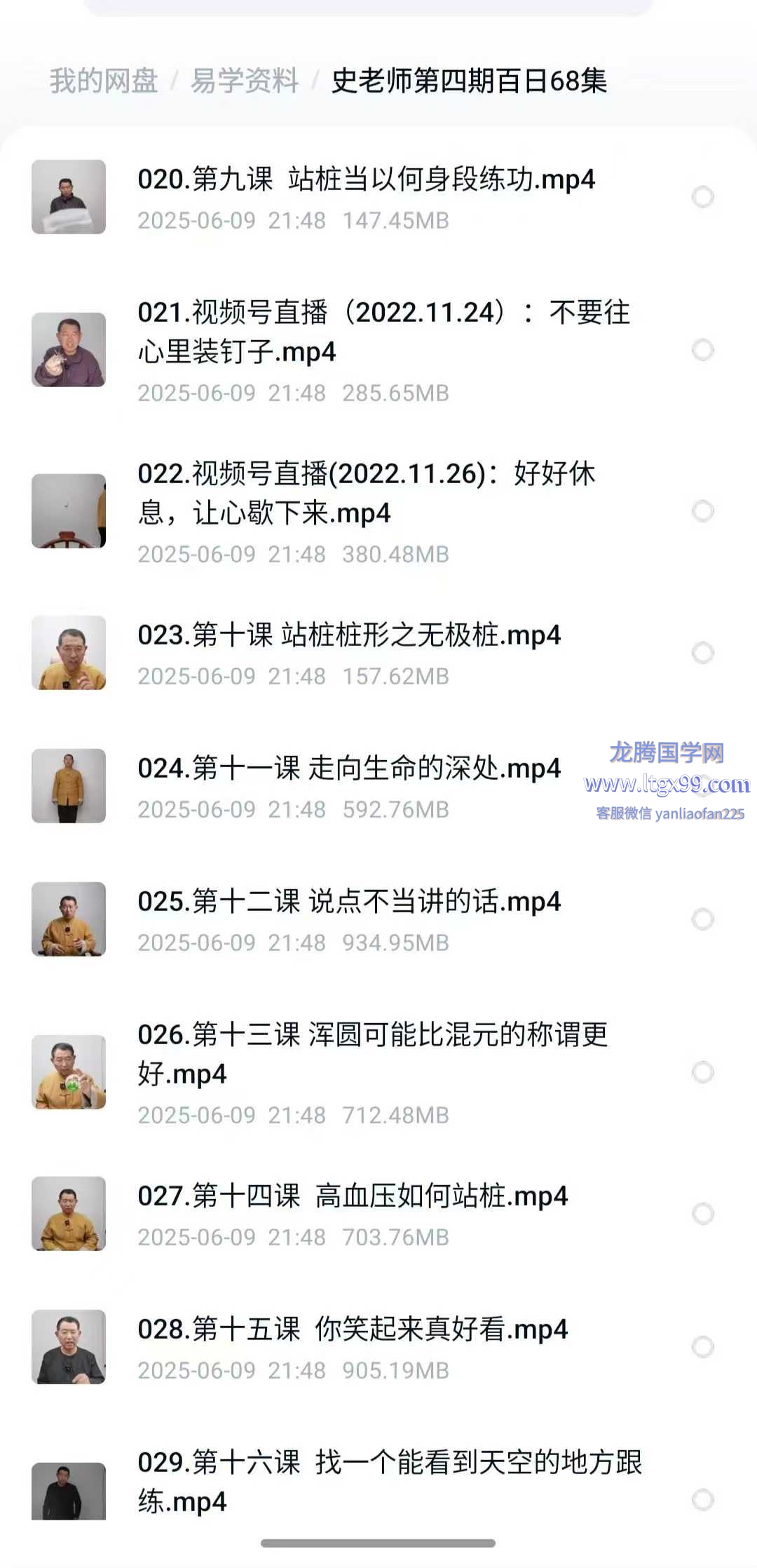Open video 025.第十二课 说点不当讲的话.mp4
This screenshot has height=1568, width=757.
click(x=349, y=902)
